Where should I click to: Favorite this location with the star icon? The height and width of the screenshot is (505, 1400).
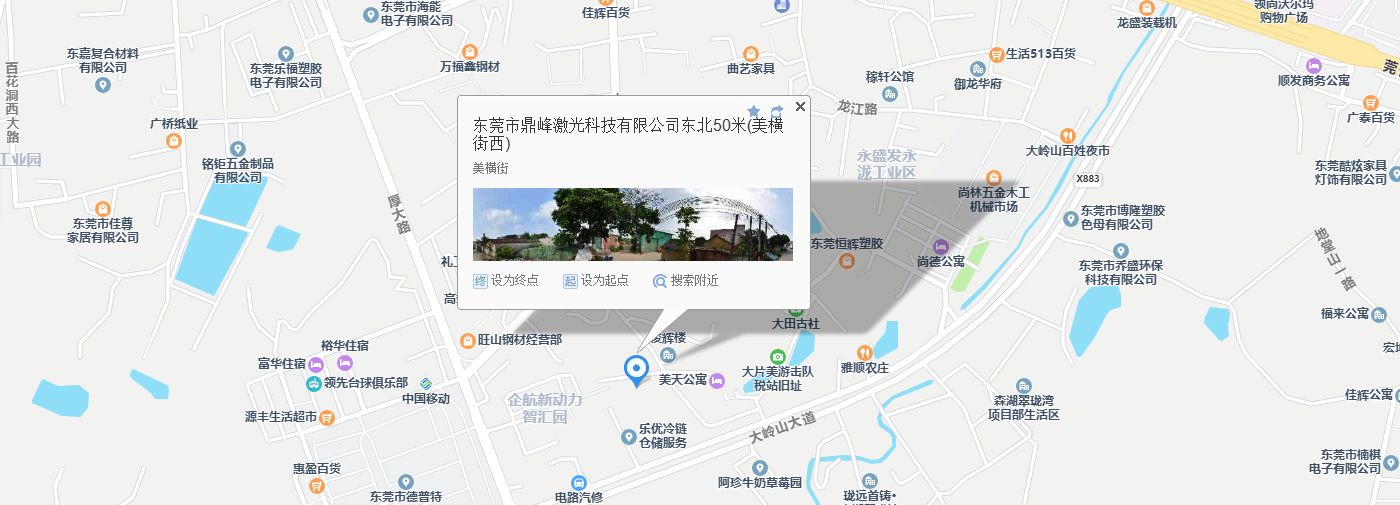point(754,111)
